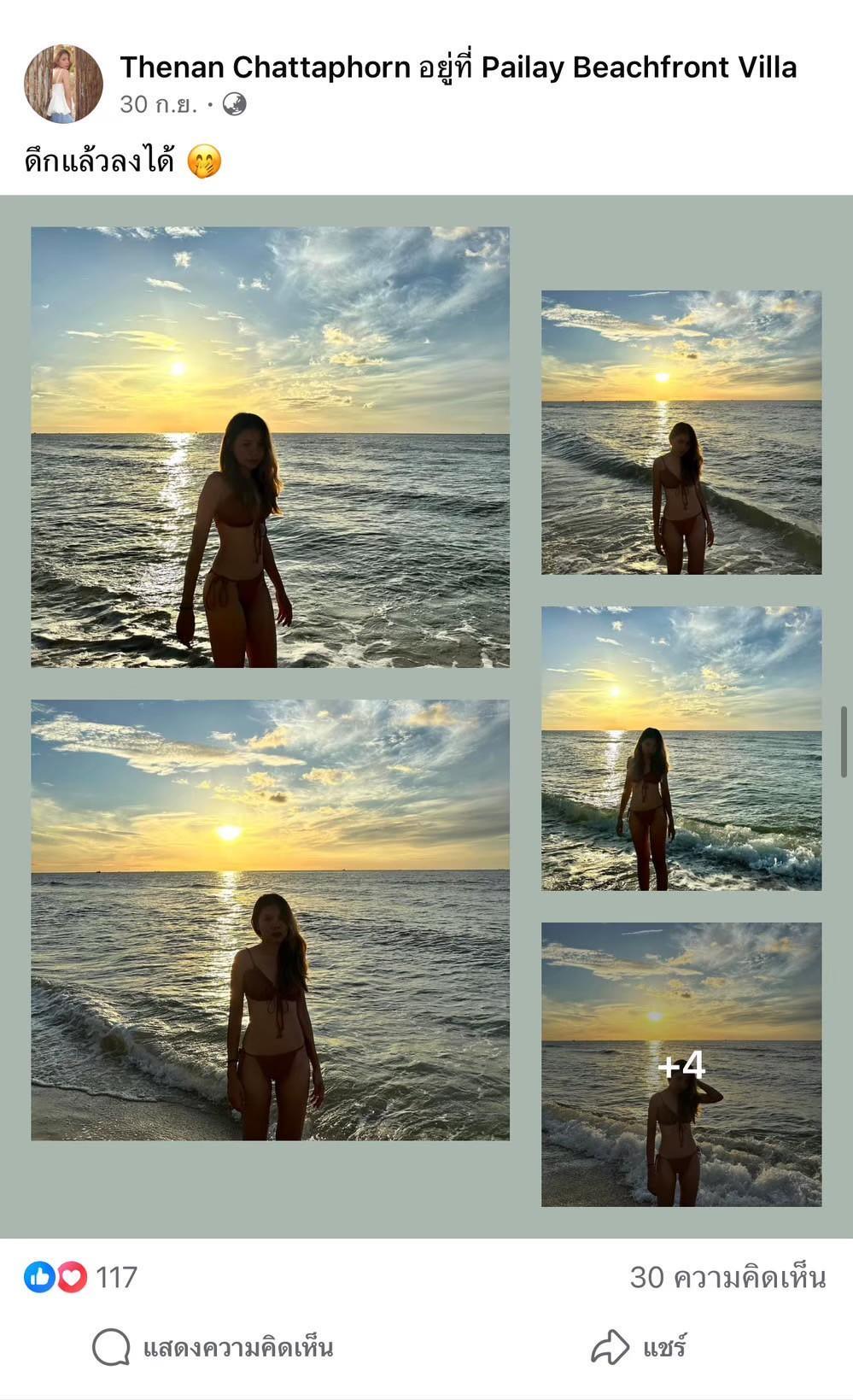The width and height of the screenshot is (853, 1400).
Task: Open the 30 ความคิดเห็น comments list
Action: 727,1277
